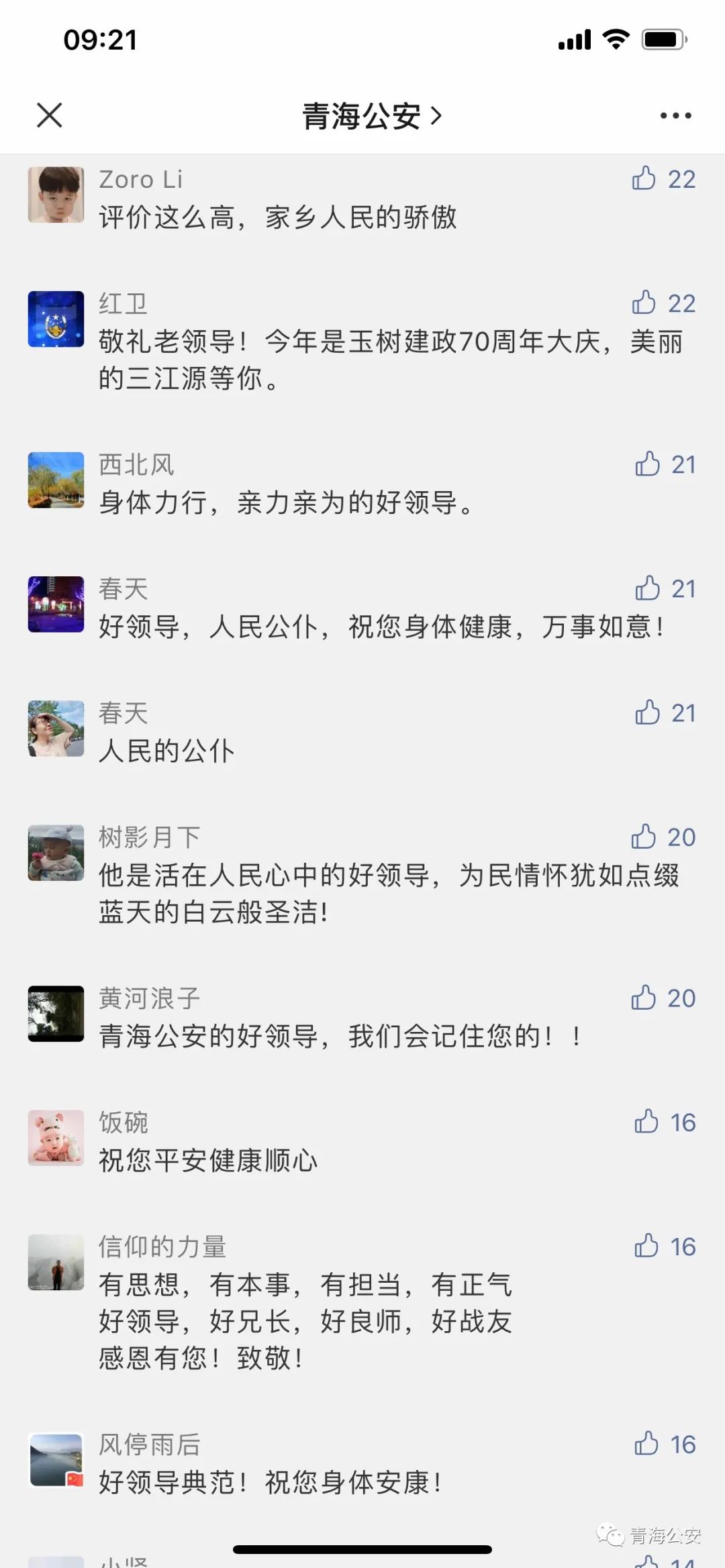Like 树影月下's comment
This screenshot has height=1568, width=725.
pos(644,837)
